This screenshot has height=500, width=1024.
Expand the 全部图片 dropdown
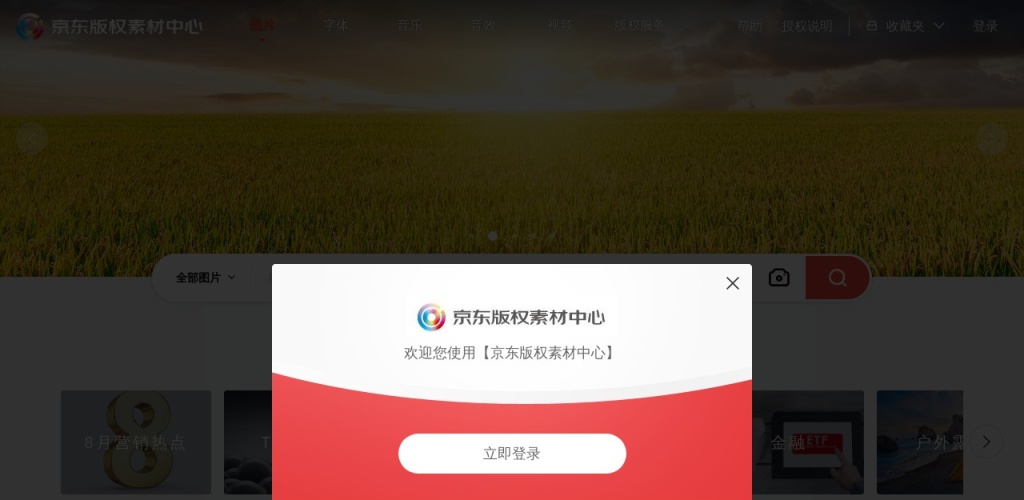click(206, 277)
